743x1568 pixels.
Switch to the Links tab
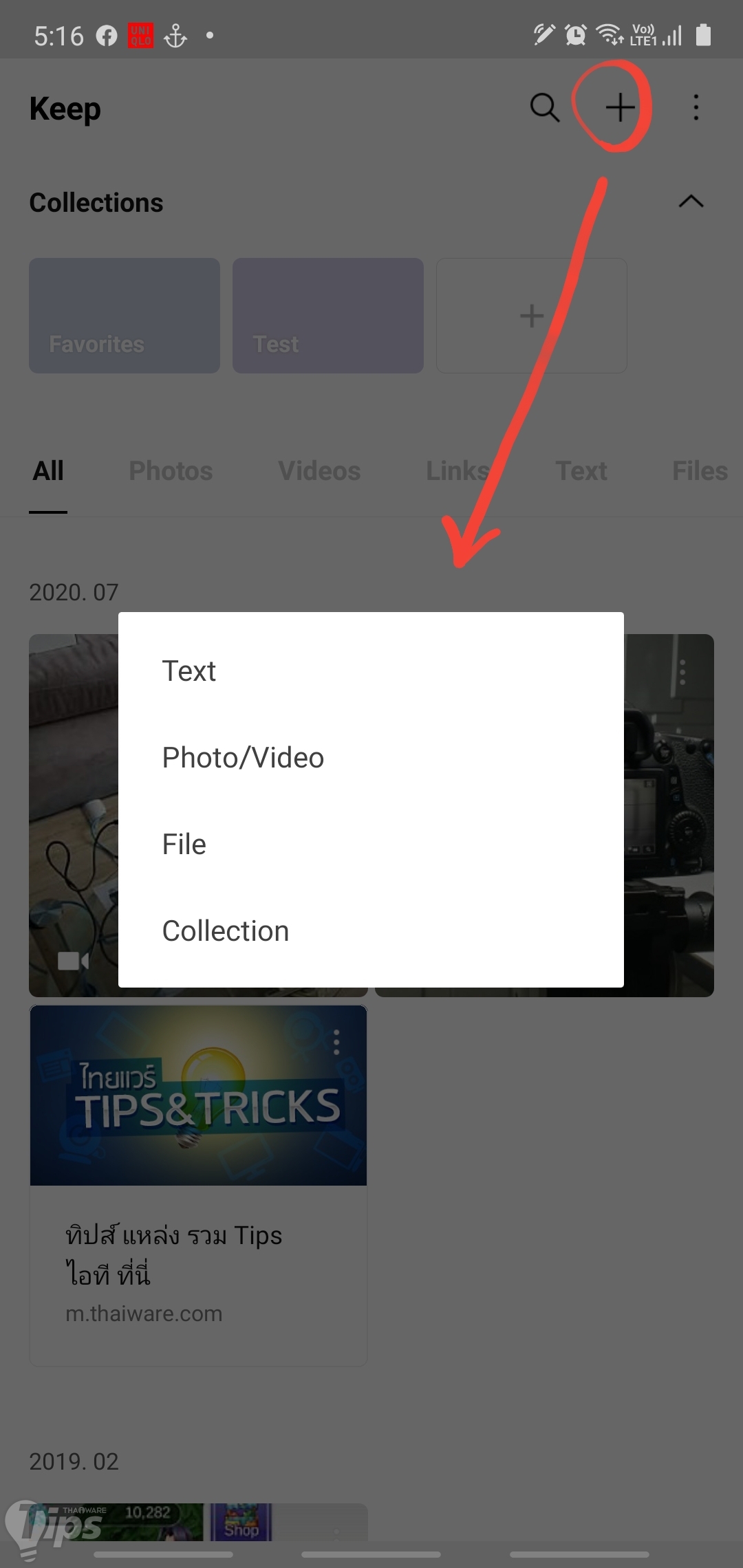point(457,471)
